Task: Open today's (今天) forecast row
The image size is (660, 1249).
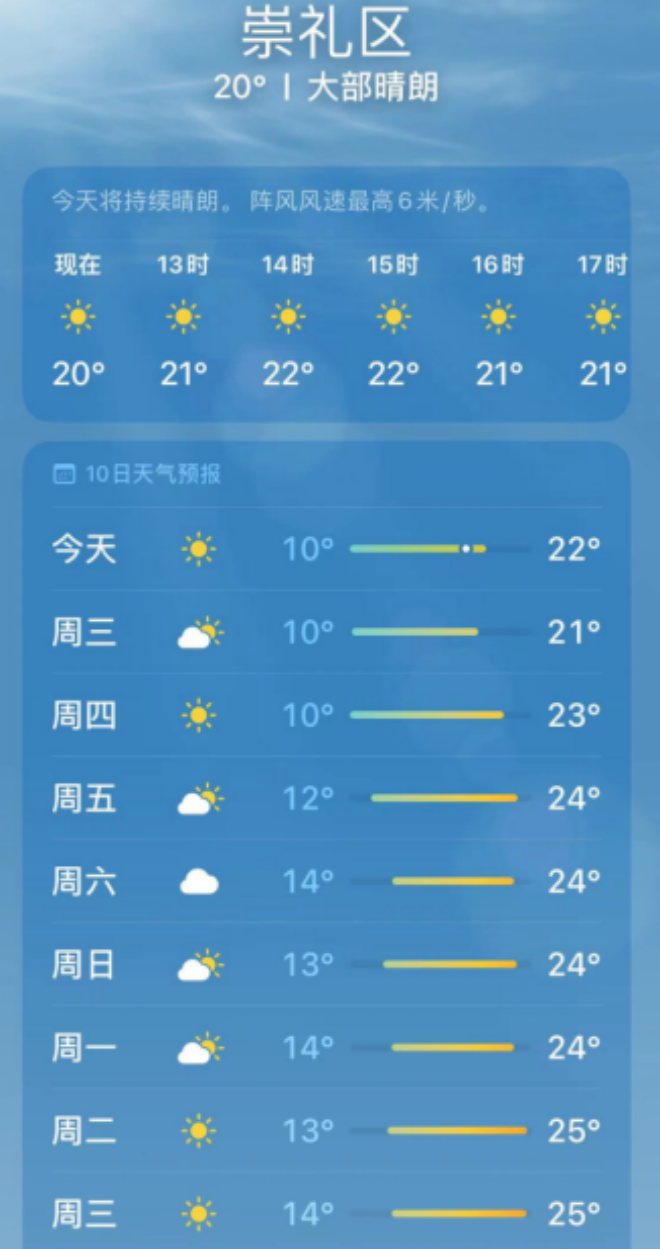Action: click(326, 549)
